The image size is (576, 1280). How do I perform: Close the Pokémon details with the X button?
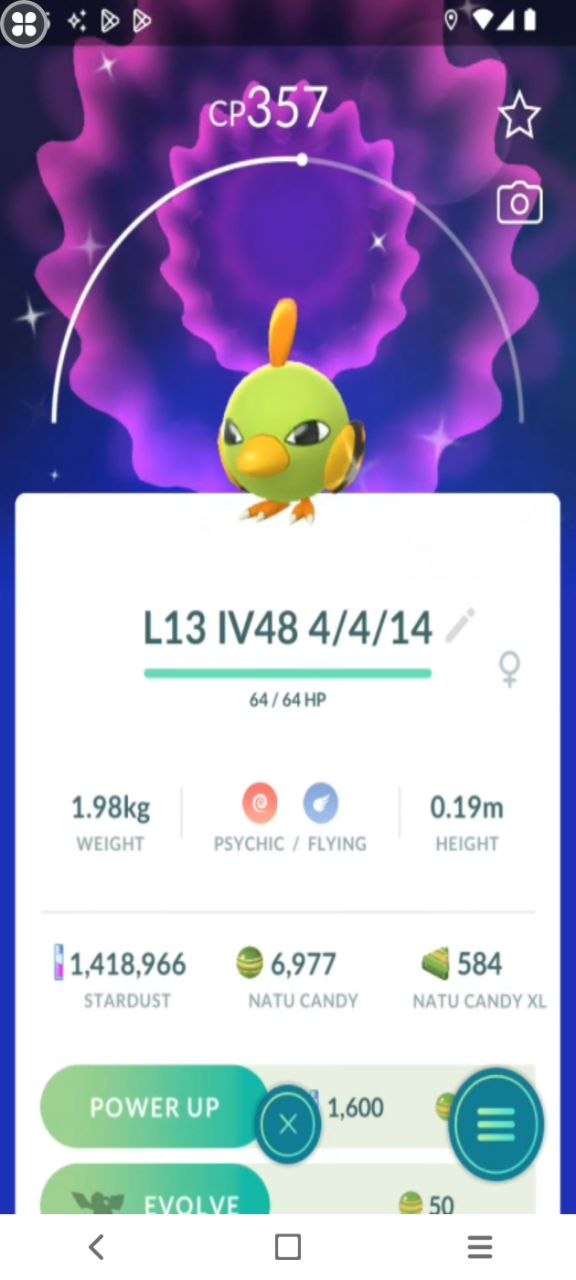288,1125
